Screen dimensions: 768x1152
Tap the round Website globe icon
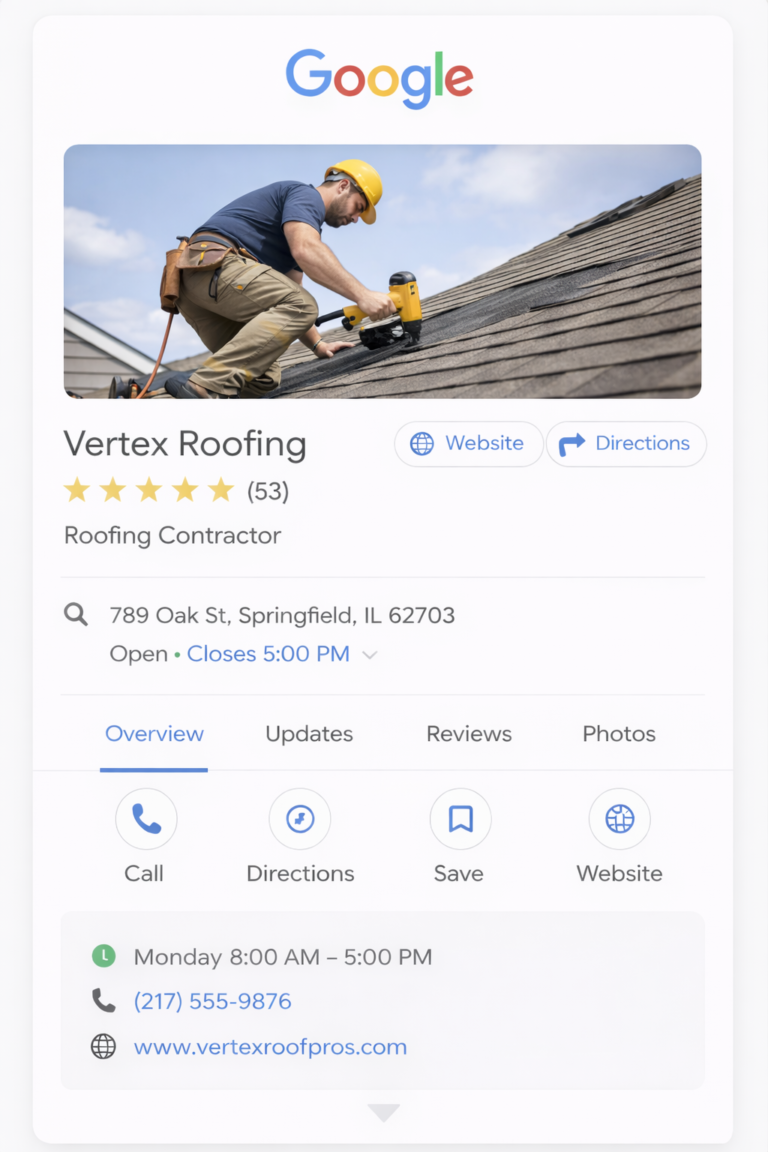(x=619, y=820)
